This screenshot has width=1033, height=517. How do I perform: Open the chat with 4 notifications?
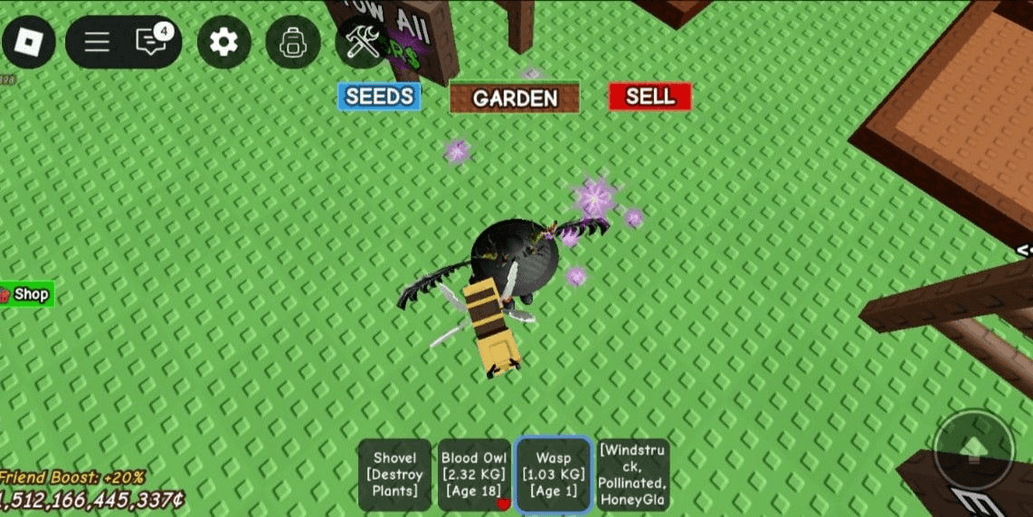pos(152,42)
